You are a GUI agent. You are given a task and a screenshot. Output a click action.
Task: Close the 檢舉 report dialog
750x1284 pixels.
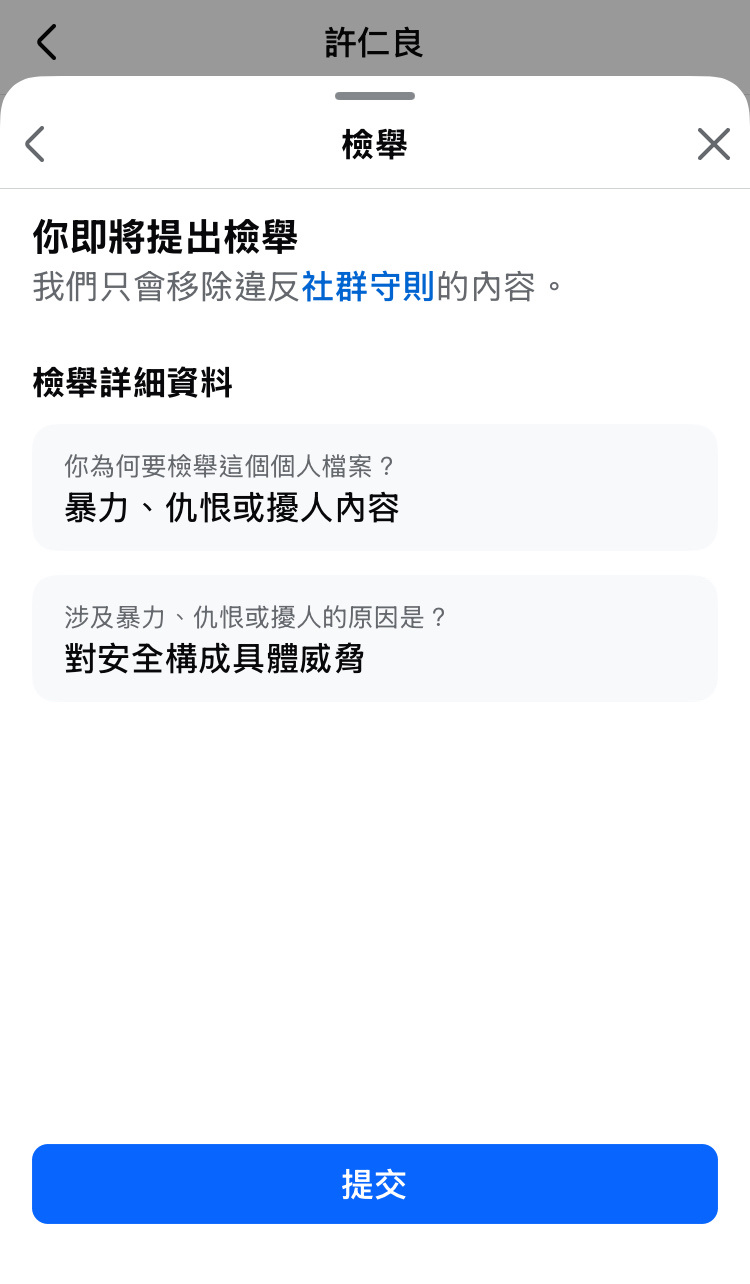(x=714, y=144)
